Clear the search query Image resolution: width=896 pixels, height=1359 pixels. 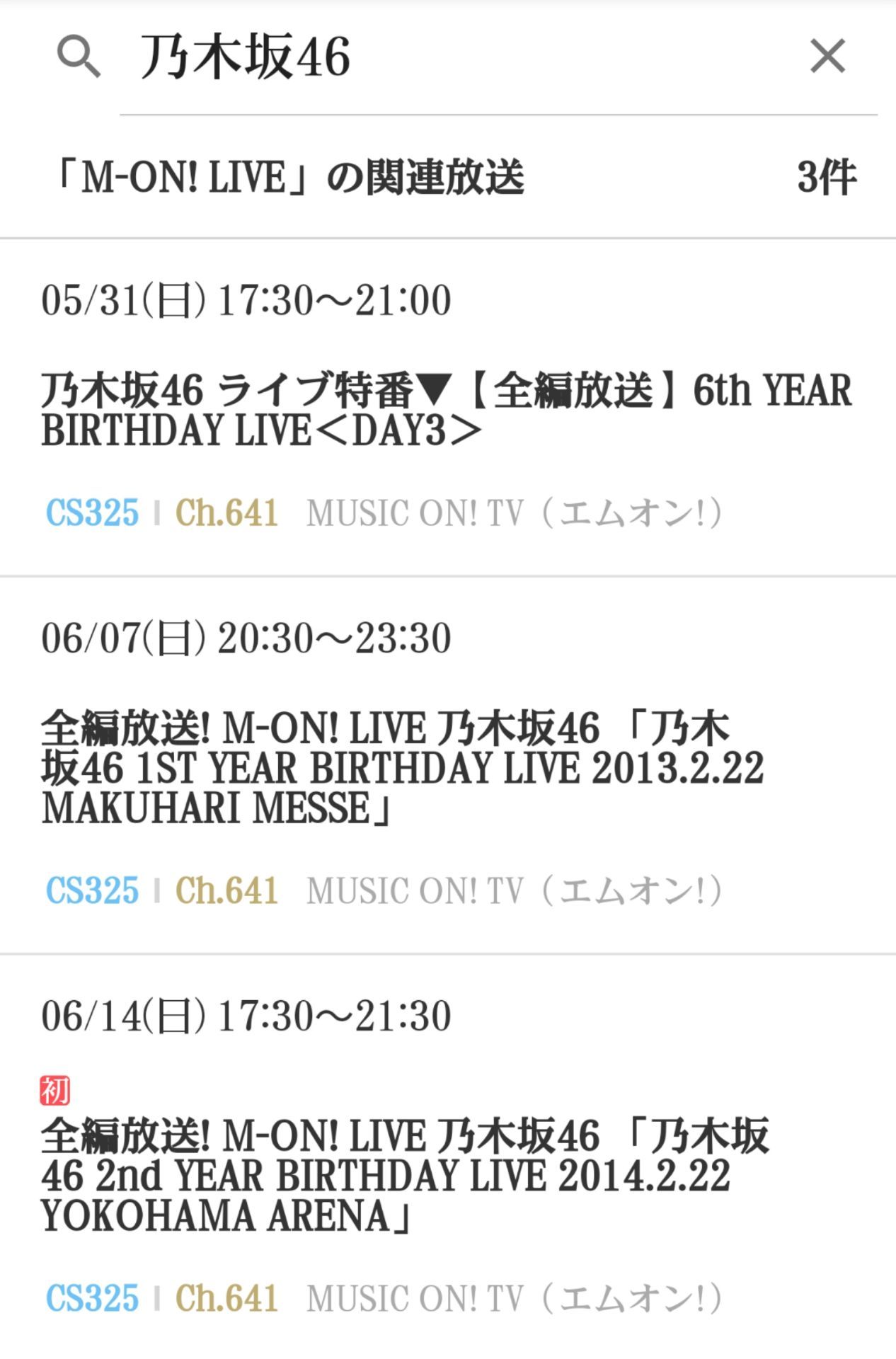pyautogui.click(x=827, y=57)
